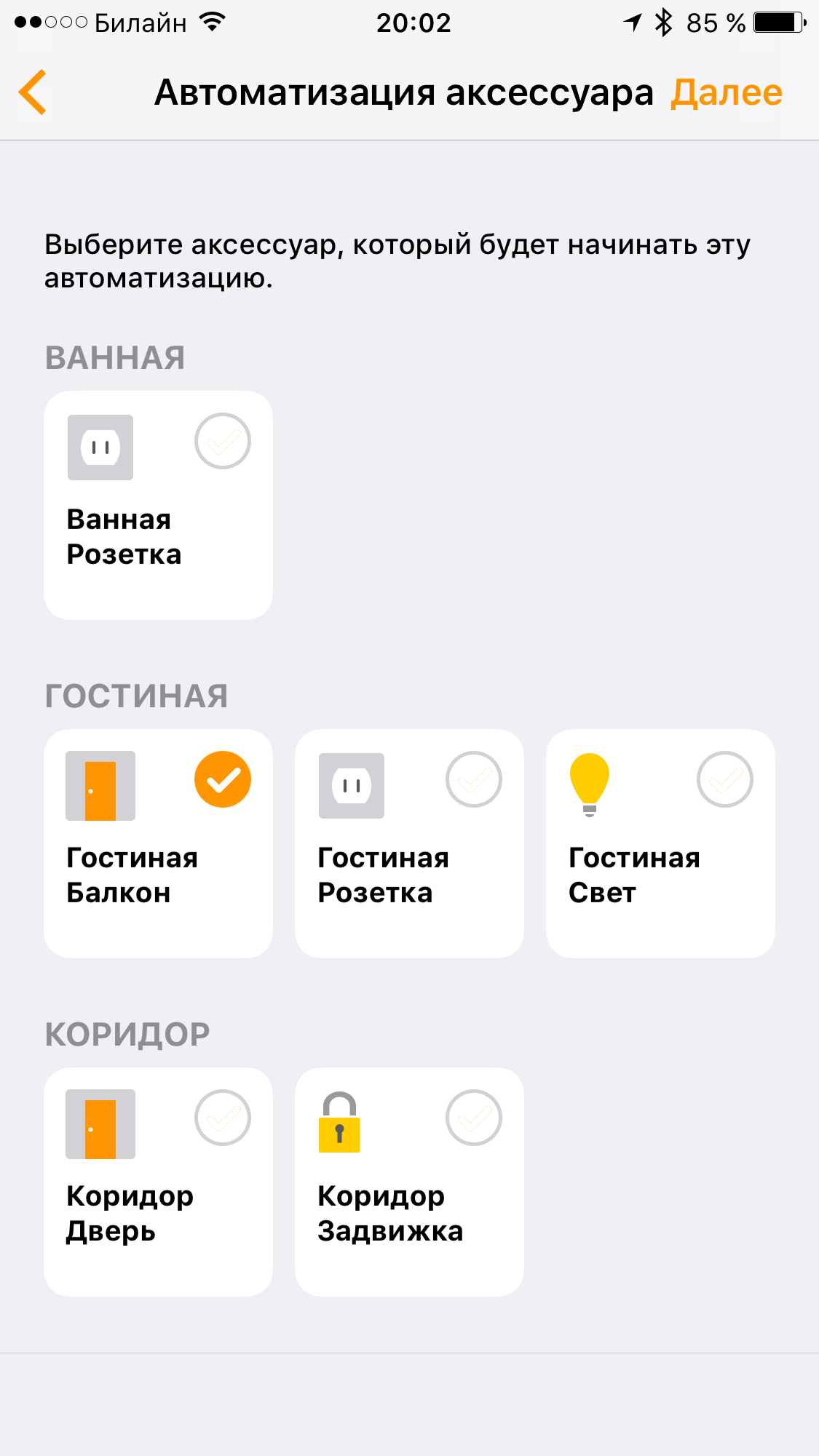
Task: Select the outlet icon on Ванная Розетка tile
Action: pos(100,447)
